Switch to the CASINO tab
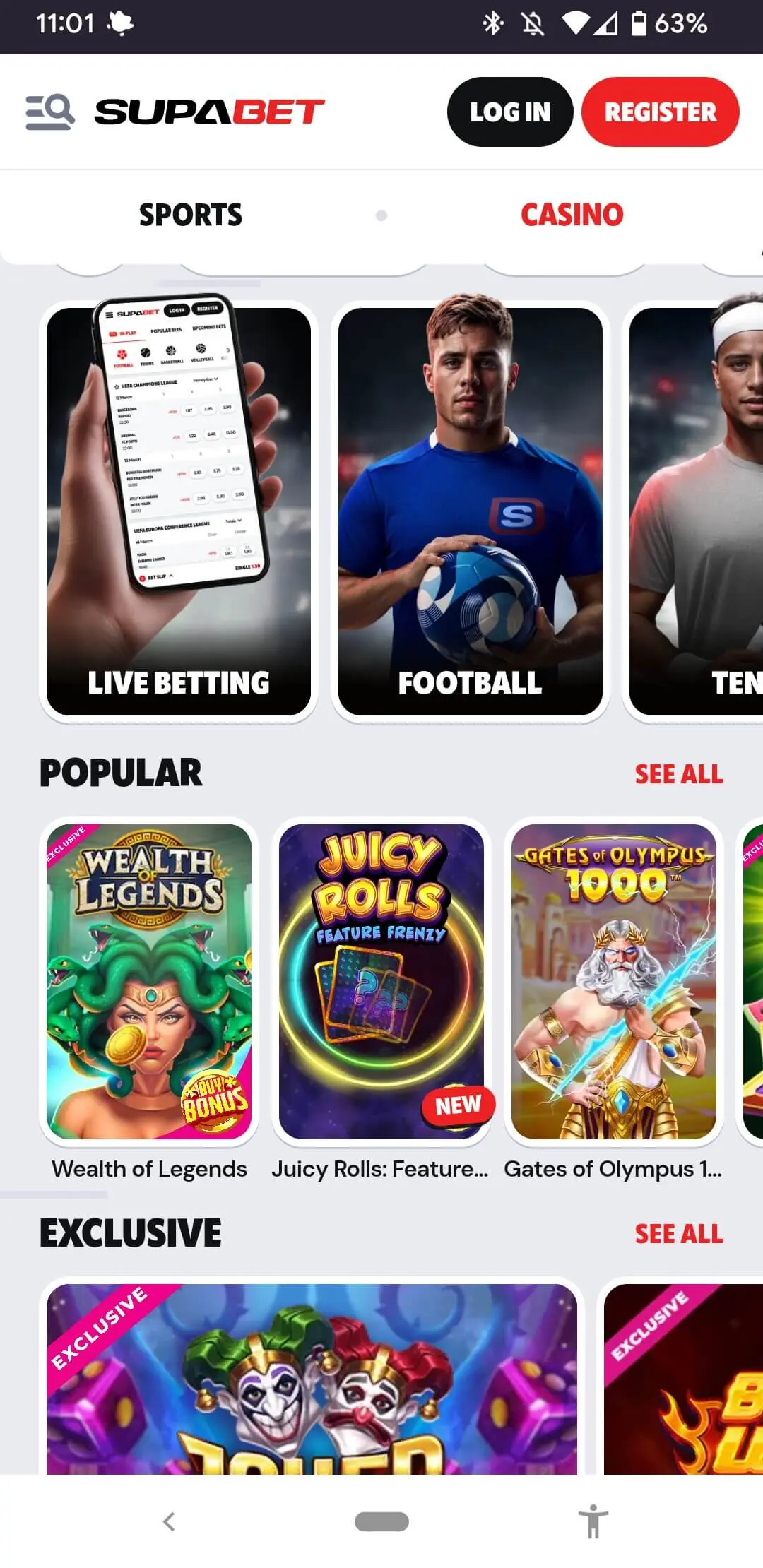The width and height of the screenshot is (763, 1568). tap(572, 215)
